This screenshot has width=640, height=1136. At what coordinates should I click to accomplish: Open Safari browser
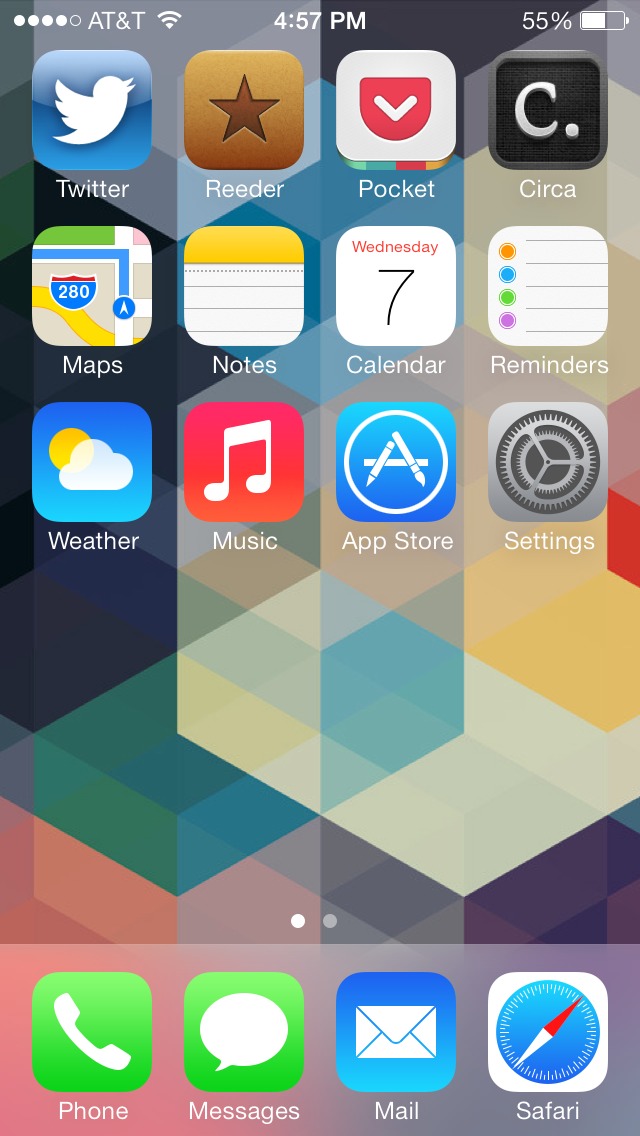click(548, 1032)
